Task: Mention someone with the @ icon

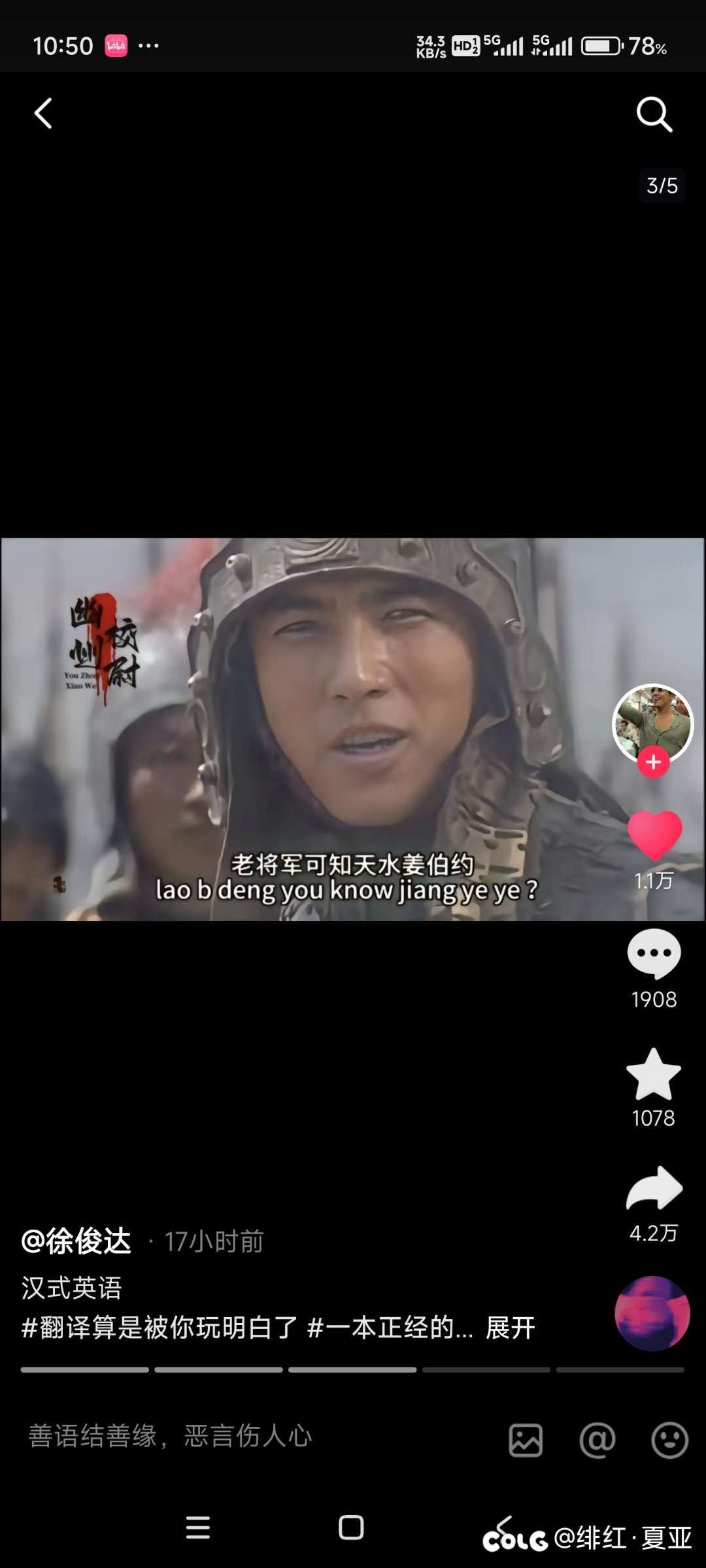Action: (x=597, y=1440)
